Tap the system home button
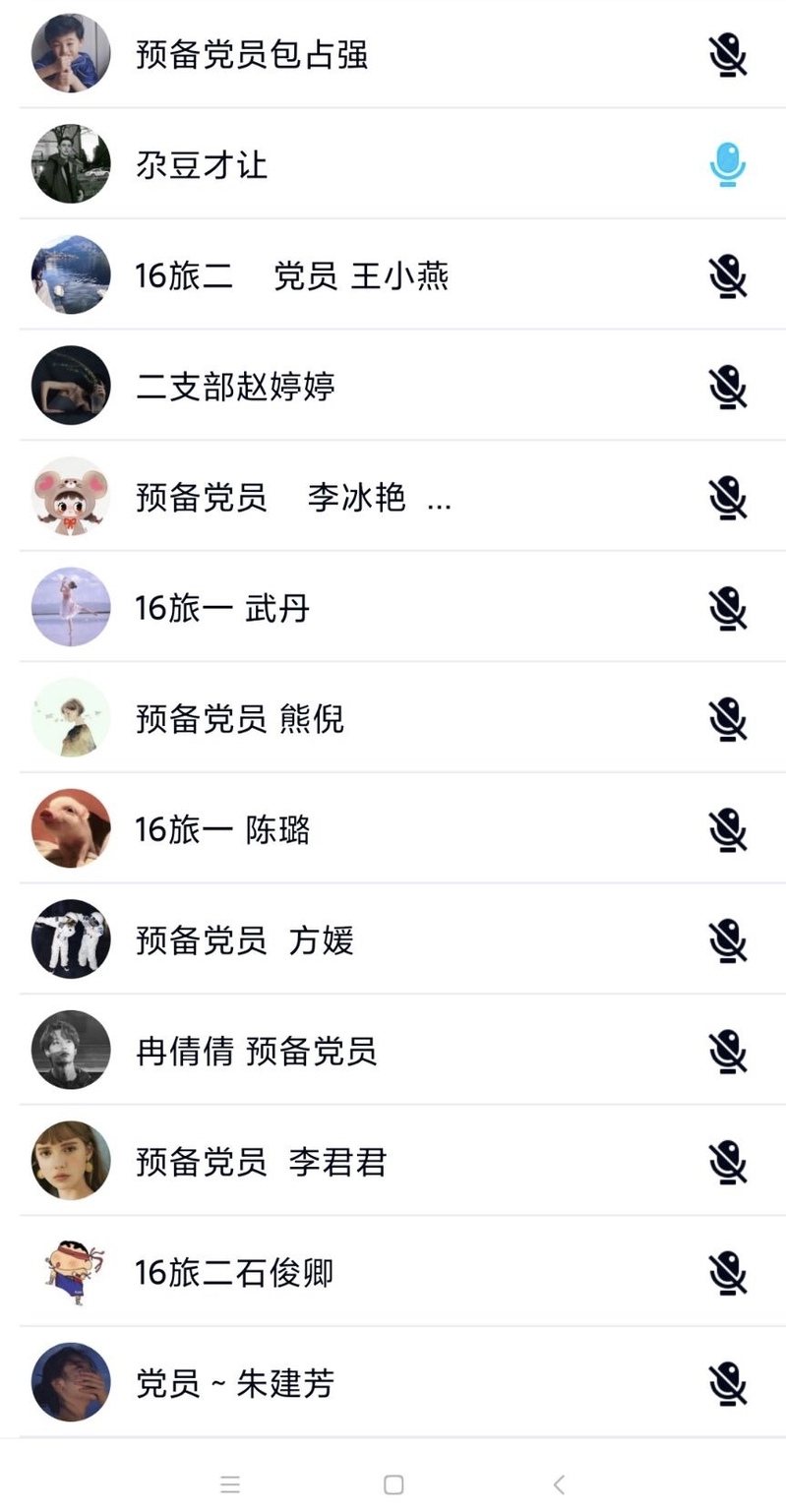Image resolution: width=786 pixels, height=1512 pixels. click(x=393, y=1484)
